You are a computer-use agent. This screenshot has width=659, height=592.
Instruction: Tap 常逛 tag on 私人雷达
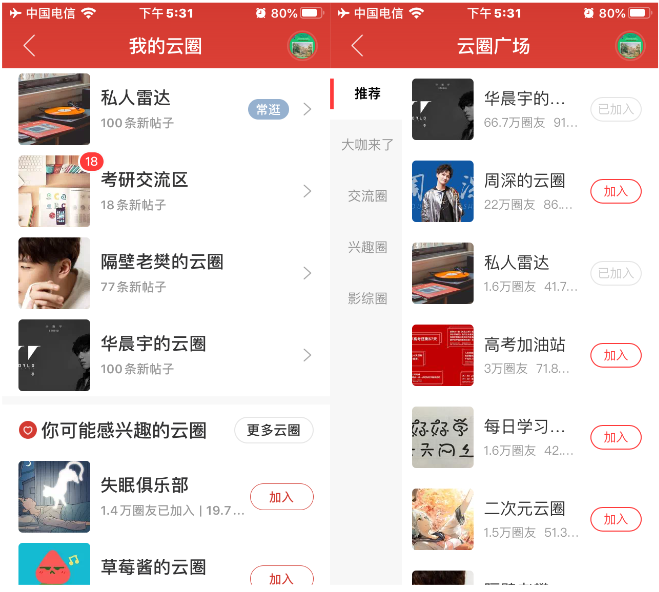pyautogui.click(x=268, y=109)
